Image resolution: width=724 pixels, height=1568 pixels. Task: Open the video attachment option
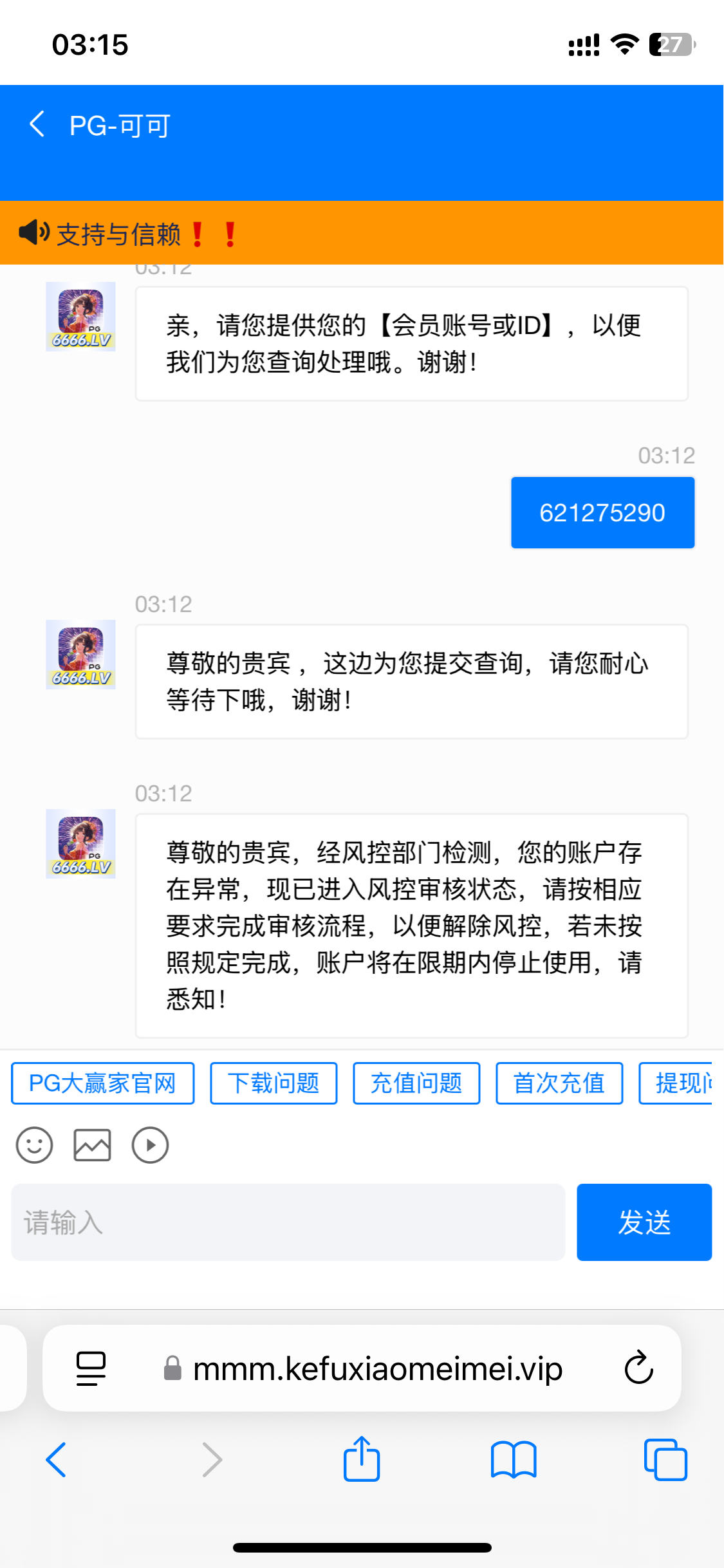click(150, 1145)
